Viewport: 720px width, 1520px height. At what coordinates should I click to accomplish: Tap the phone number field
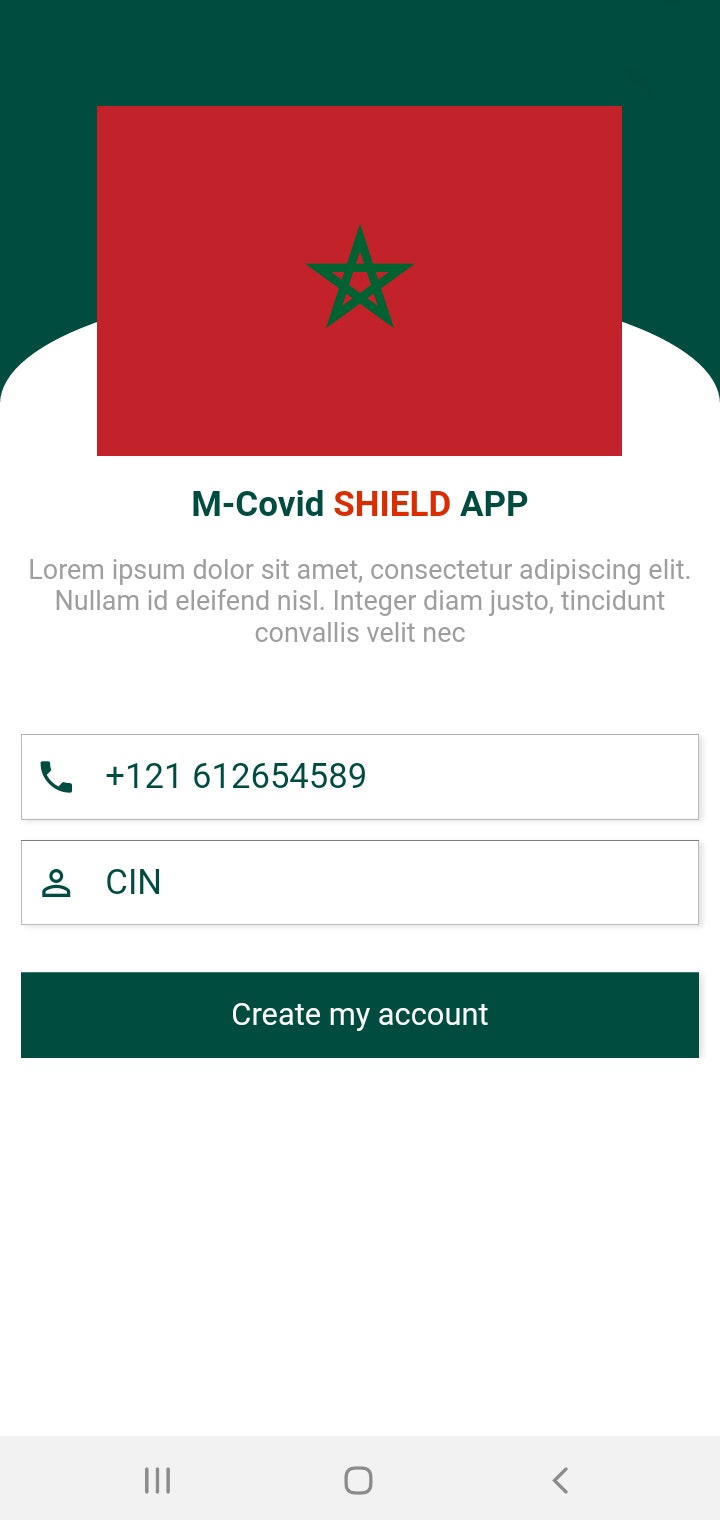coord(360,777)
